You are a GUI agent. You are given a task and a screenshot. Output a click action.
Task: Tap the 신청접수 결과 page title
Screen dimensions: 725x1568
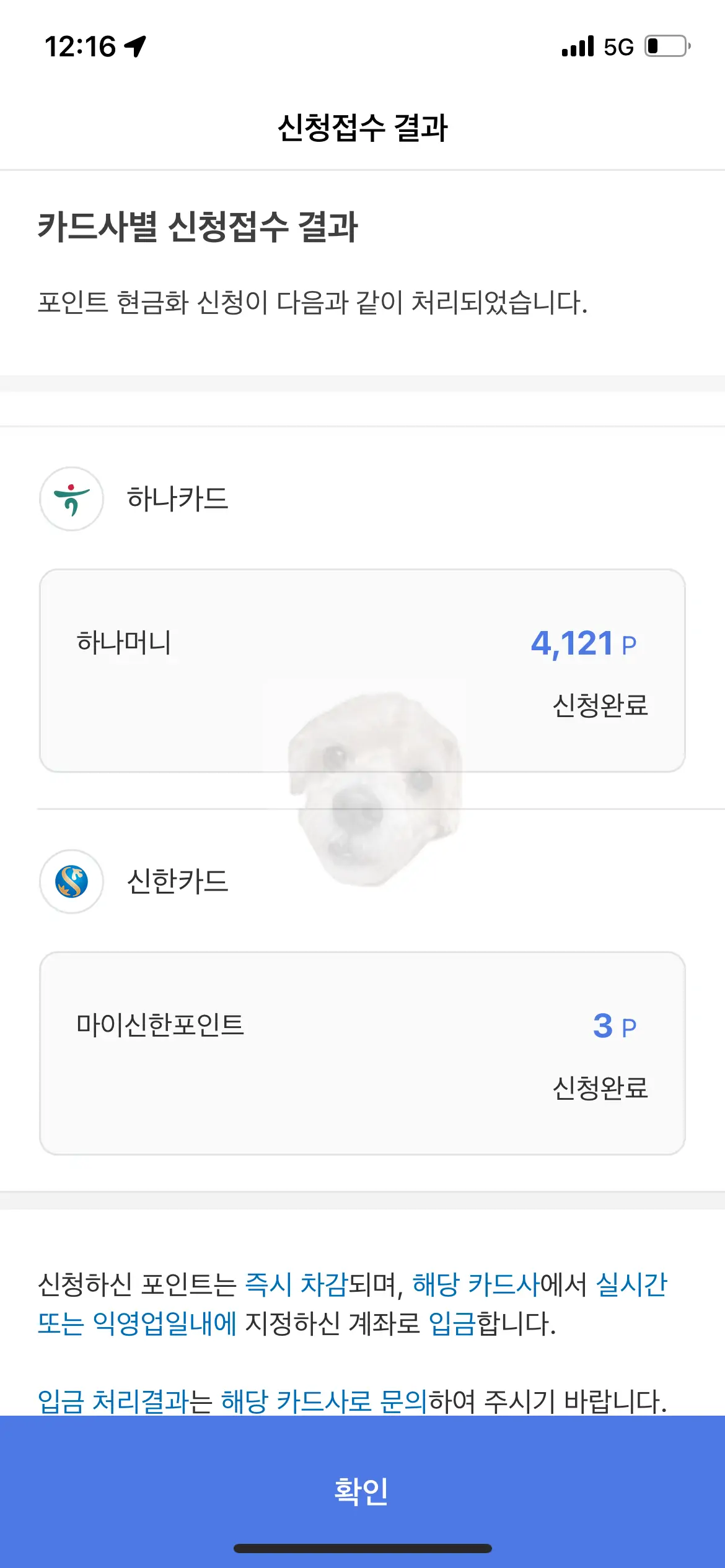pos(362,126)
